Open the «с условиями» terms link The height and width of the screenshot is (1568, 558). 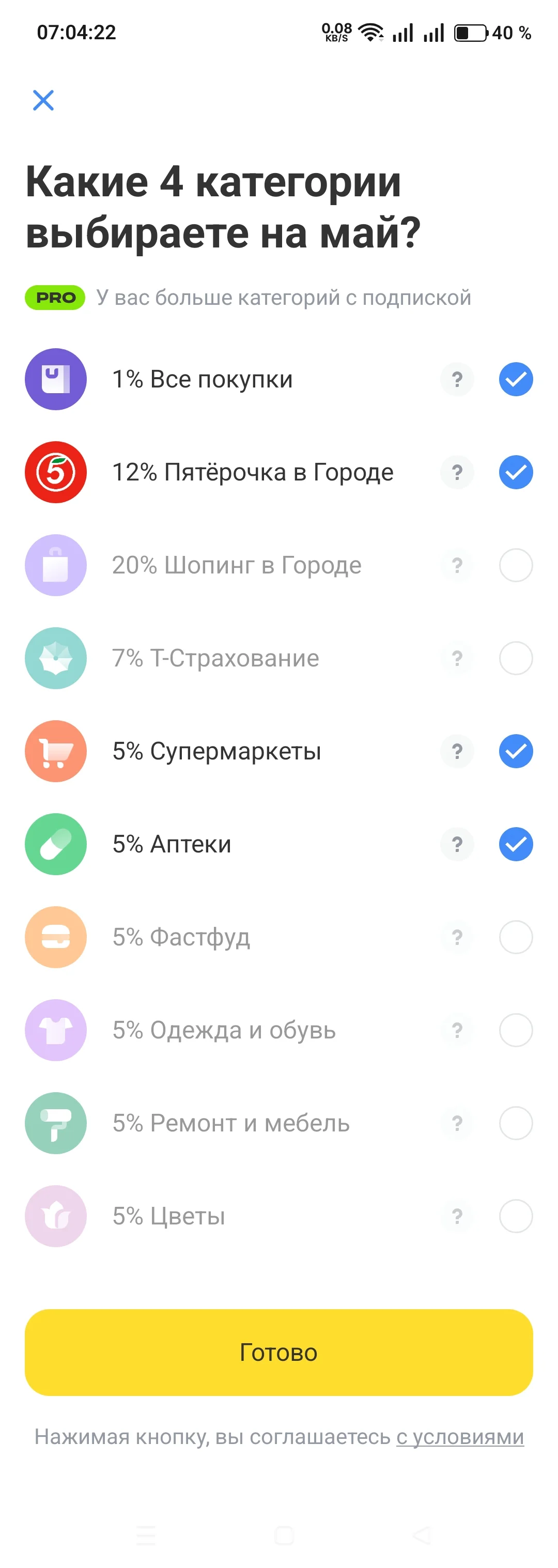pos(459,1437)
